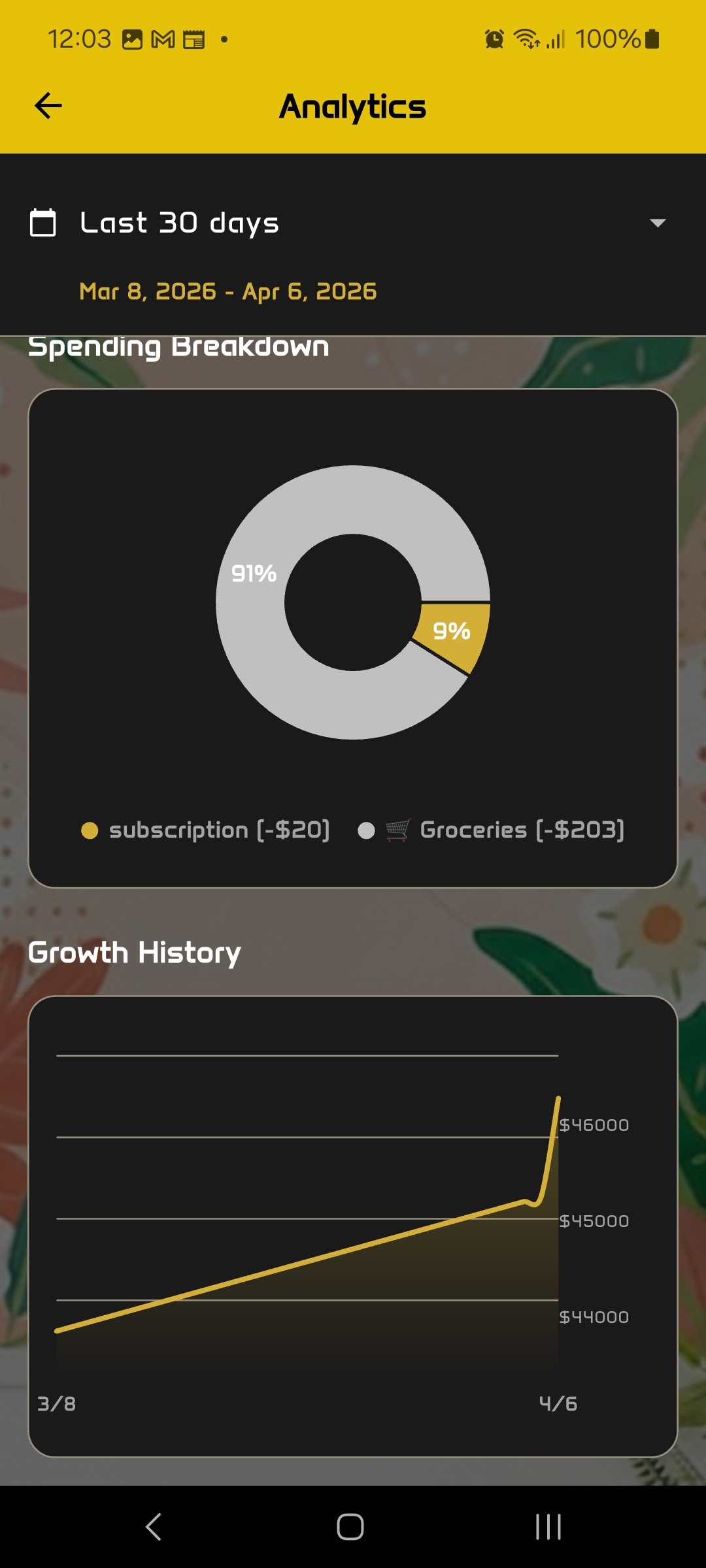Tap the recent apps navigation button
The image size is (706, 1568).
point(546,1527)
